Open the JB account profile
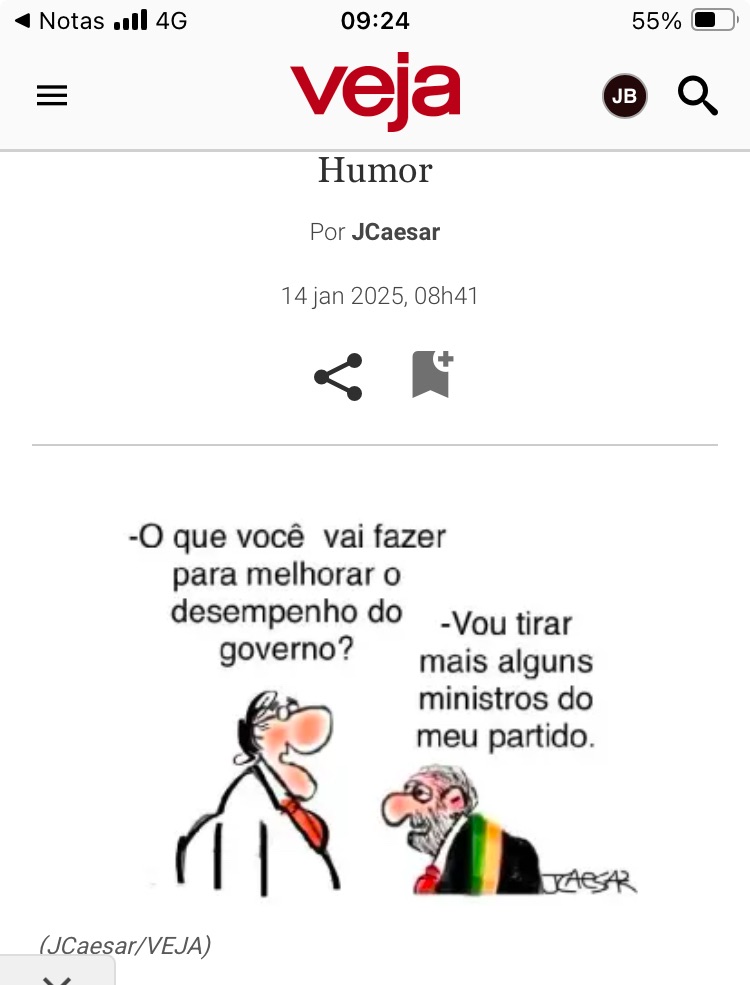750x985 pixels. coord(624,96)
